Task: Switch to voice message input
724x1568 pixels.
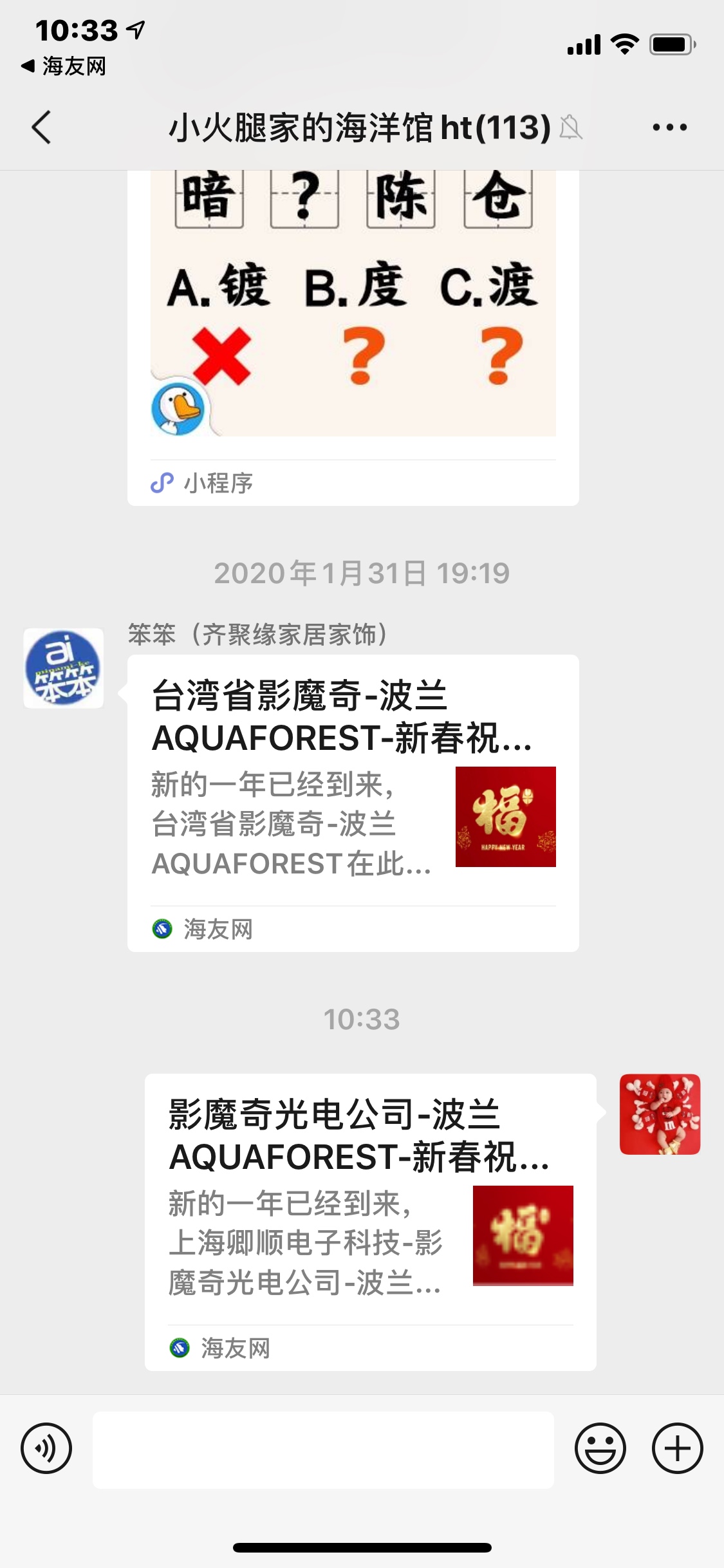Action: [46, 1448]
